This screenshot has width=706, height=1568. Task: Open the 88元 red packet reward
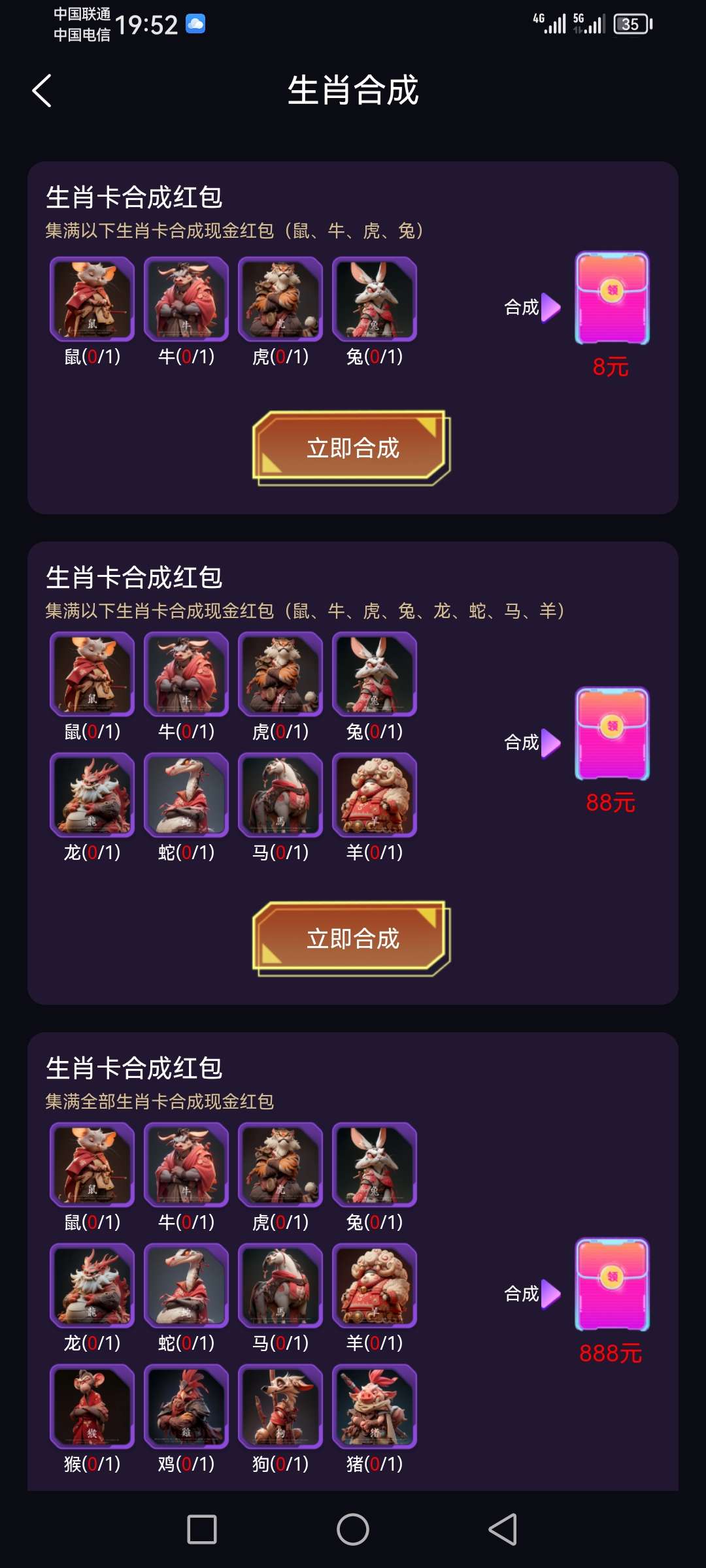point(612,734)
